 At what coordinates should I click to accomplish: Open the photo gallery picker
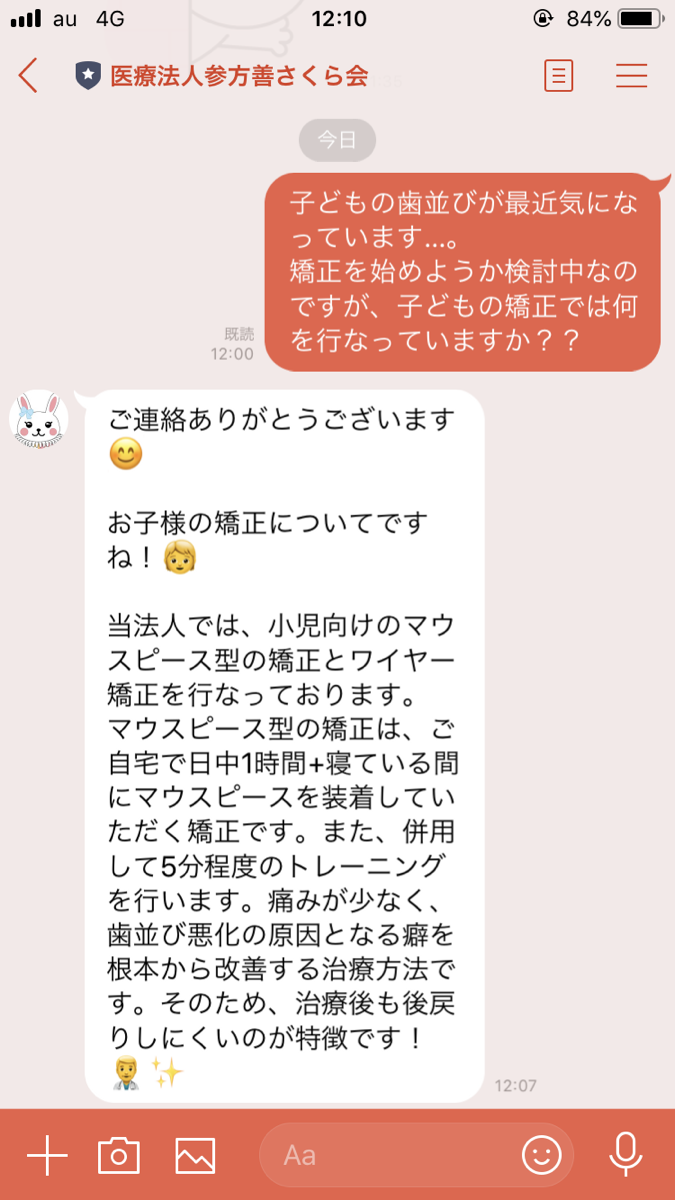point(195,1155)
